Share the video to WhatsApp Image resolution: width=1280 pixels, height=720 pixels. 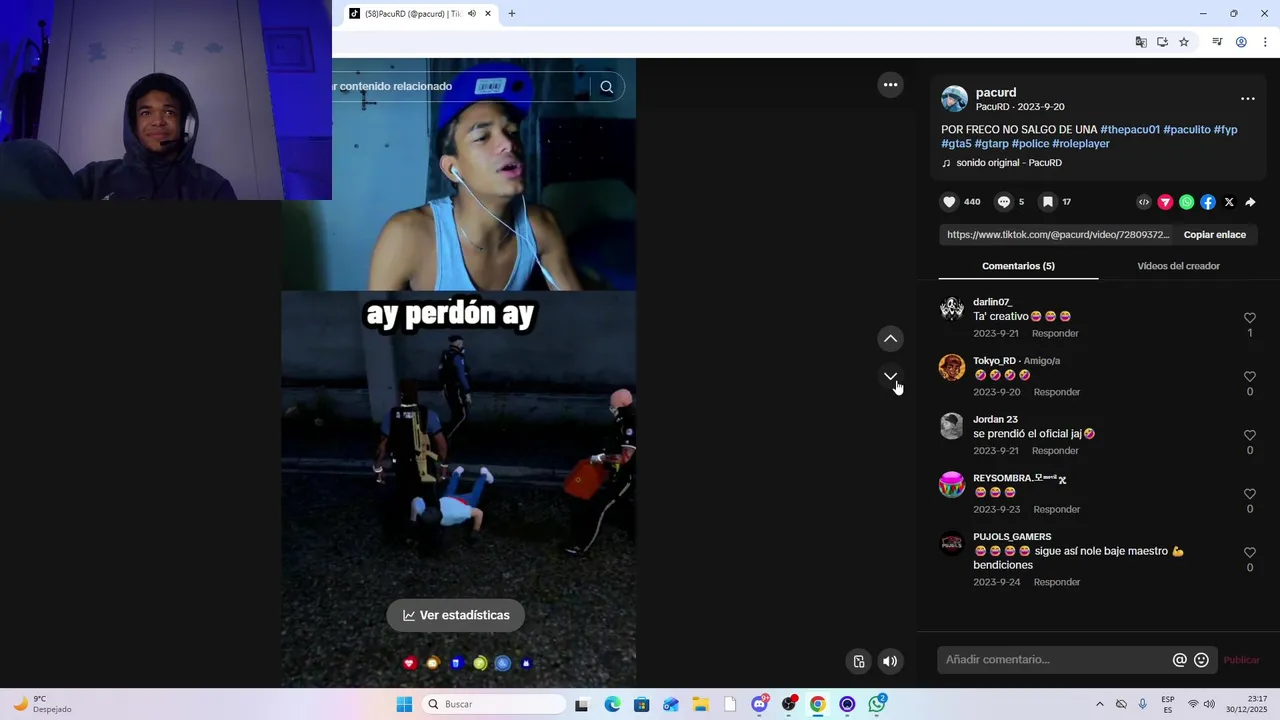[1186, 202]
